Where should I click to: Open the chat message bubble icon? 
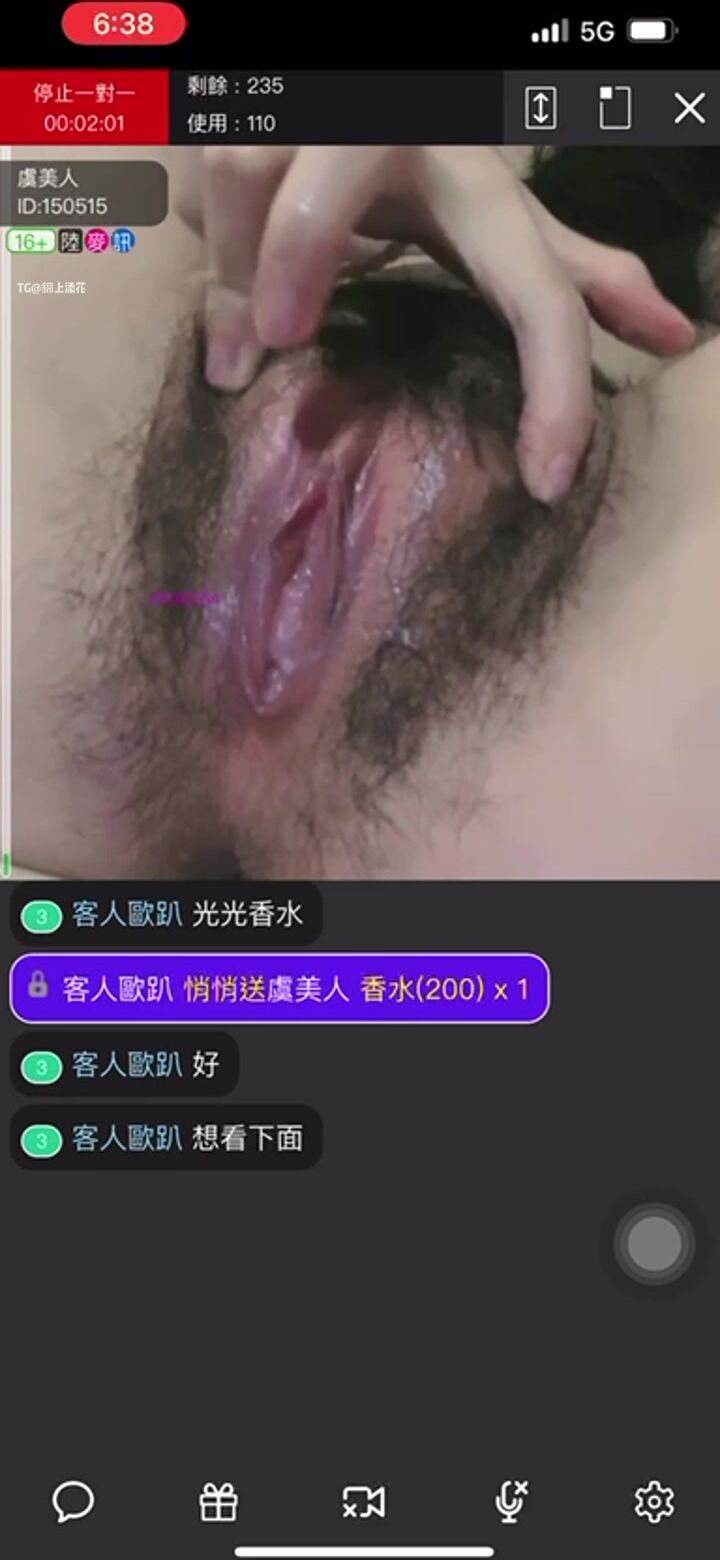pyautogui.click(x=73, y=1501)
